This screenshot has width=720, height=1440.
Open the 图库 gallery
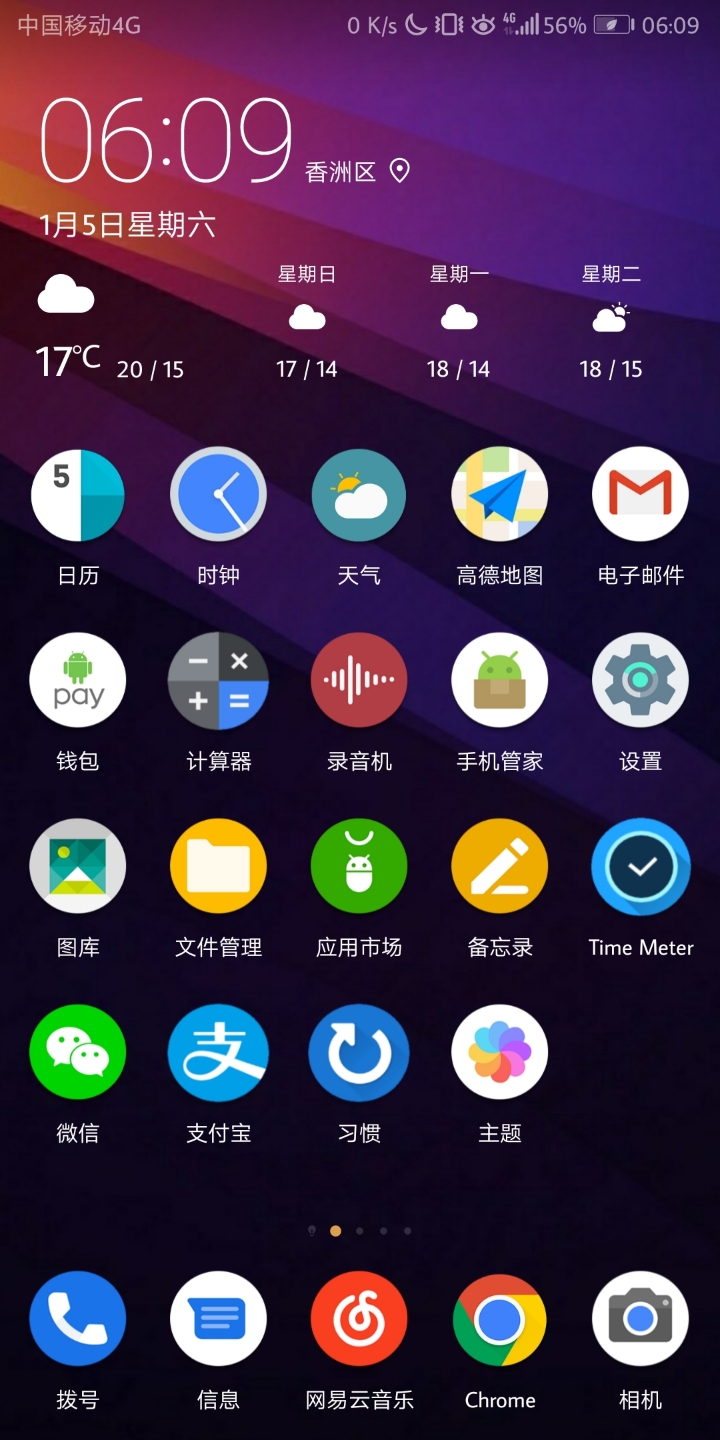click(78, 867)
